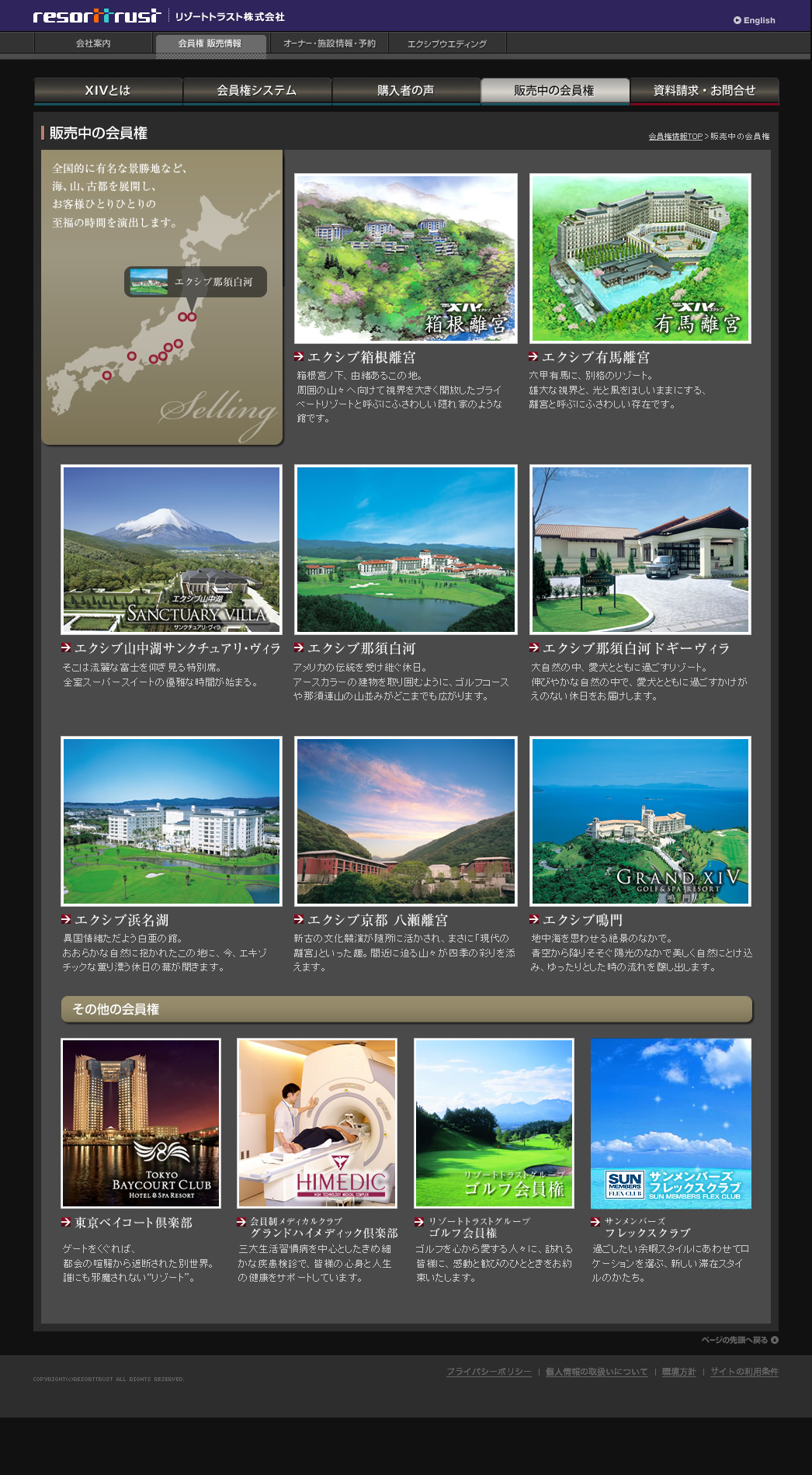View エクシブ山中湖サンクチュアリ・ヴィラ photo card
This screenshot has width=812, height=1475.
tap(172, 549)
